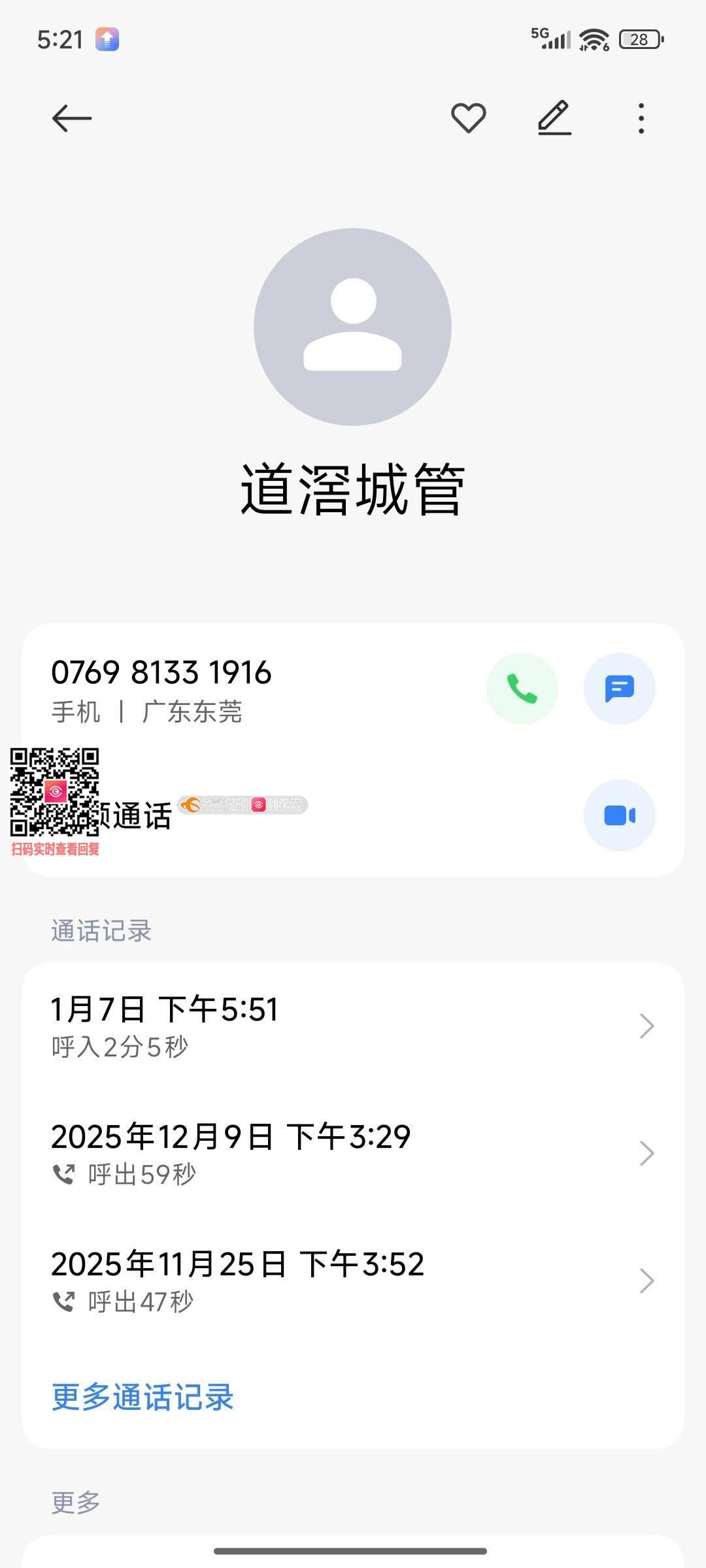Open the 2025年11月25日 下午3:52 call entry
The width and height of the screenshot is (706, 1568).
[x=353, y=1281]
